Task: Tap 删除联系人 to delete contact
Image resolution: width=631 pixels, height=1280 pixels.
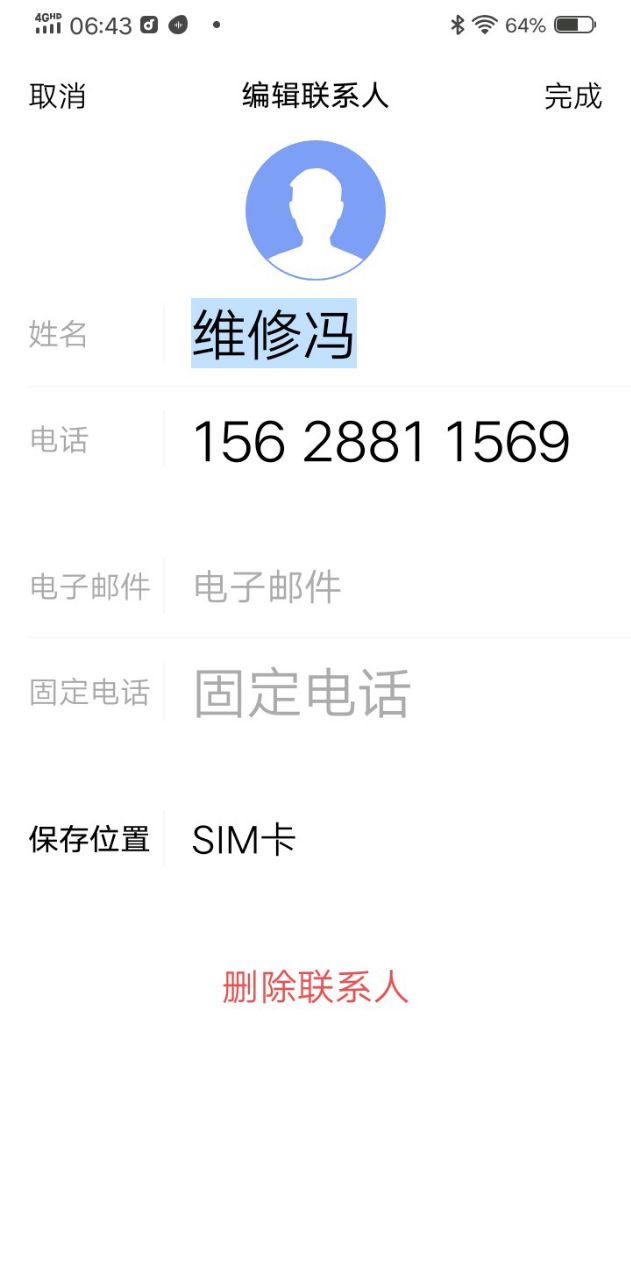Action: tap(315, 987)
